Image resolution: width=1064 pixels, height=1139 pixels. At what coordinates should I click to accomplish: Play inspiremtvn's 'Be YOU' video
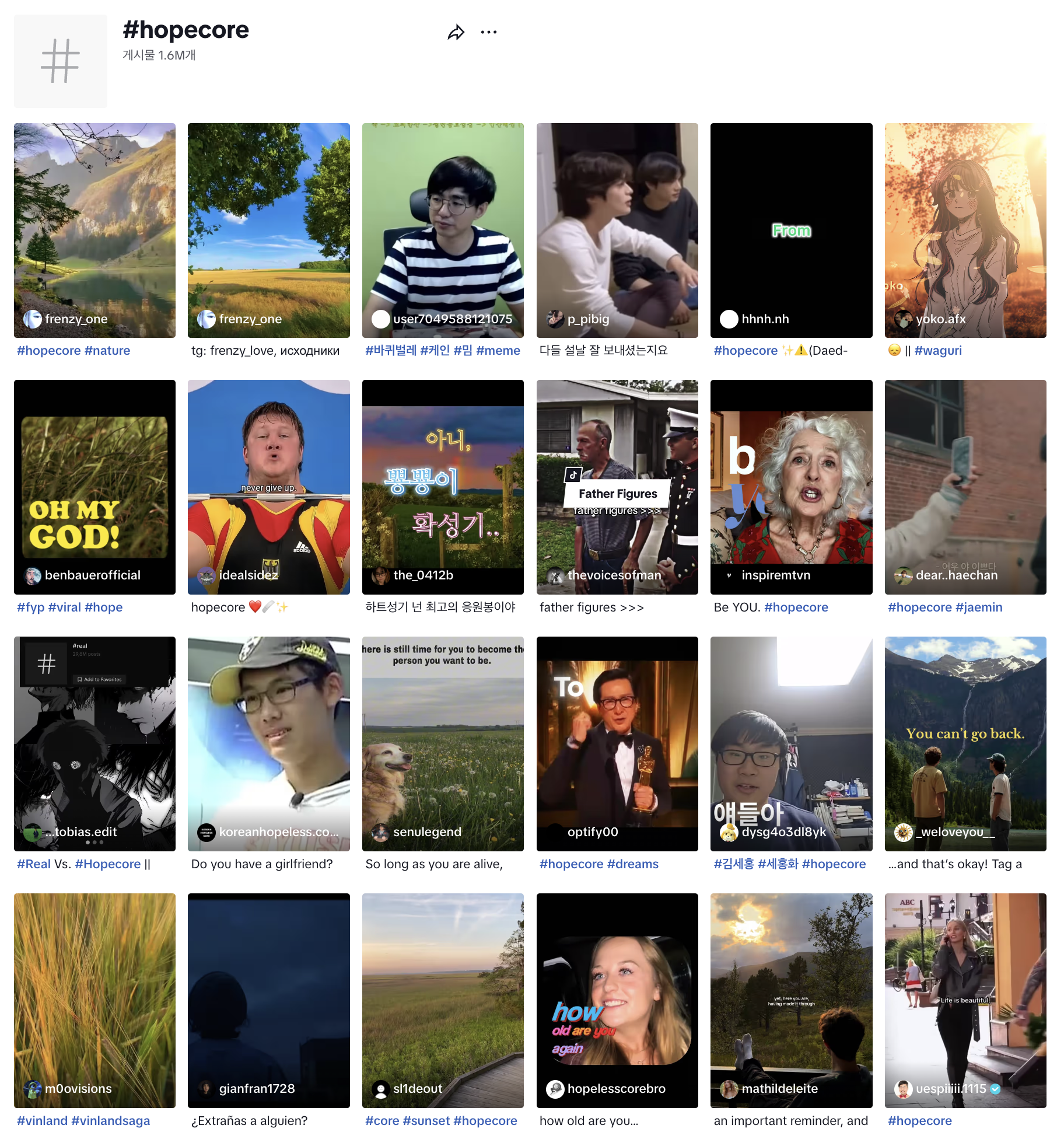[791, 487]
